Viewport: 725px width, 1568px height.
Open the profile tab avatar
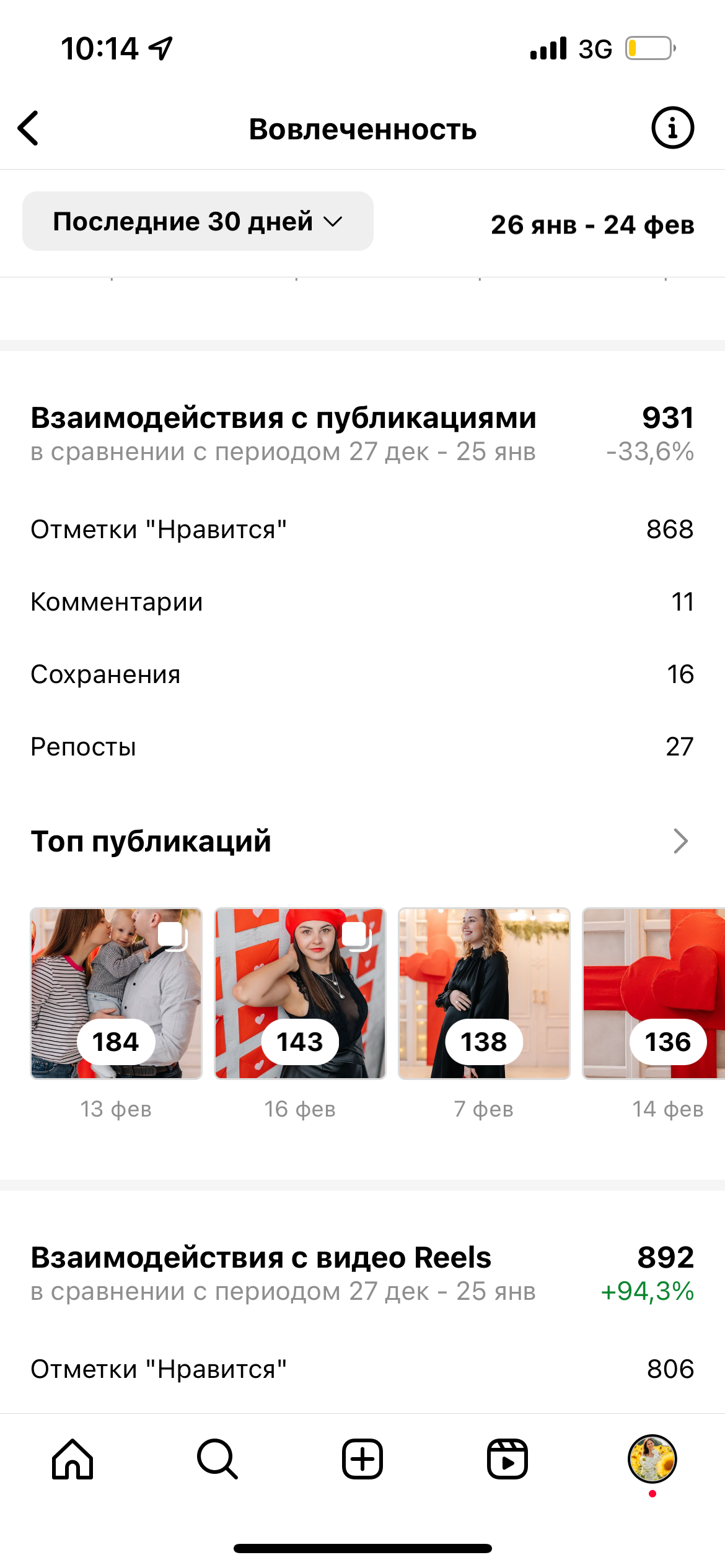(x=652, y=1459)
